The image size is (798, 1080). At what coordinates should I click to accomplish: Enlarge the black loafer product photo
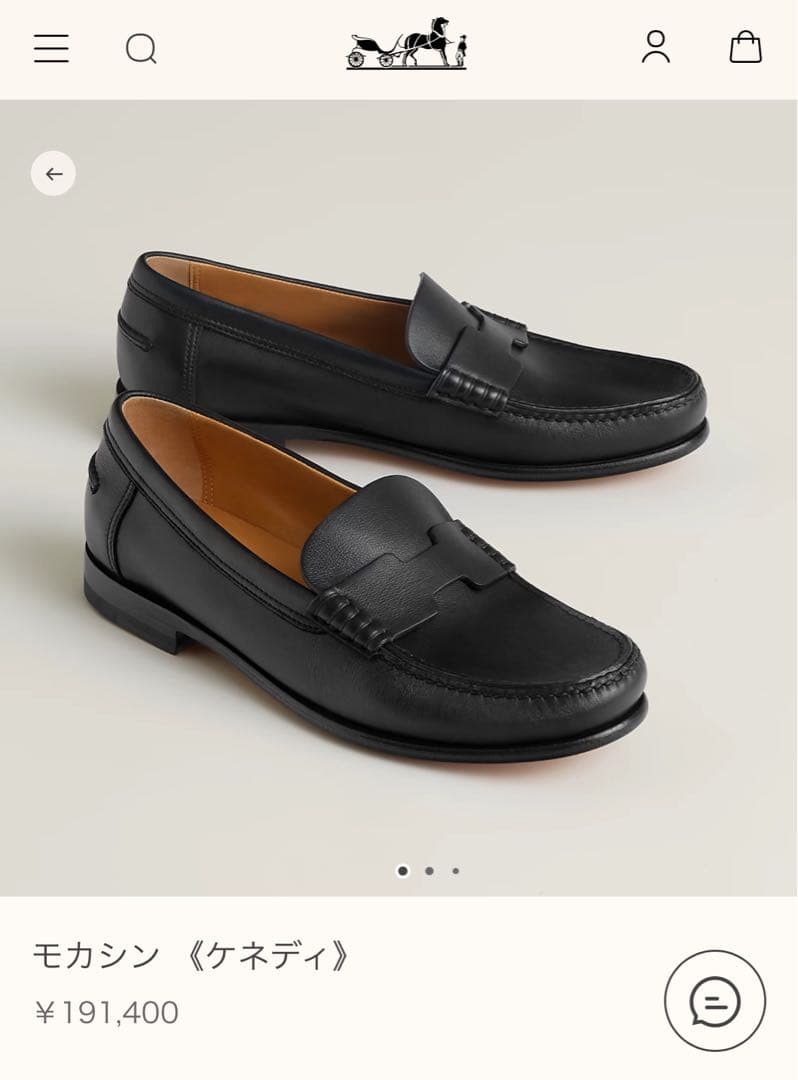[400, 500]
